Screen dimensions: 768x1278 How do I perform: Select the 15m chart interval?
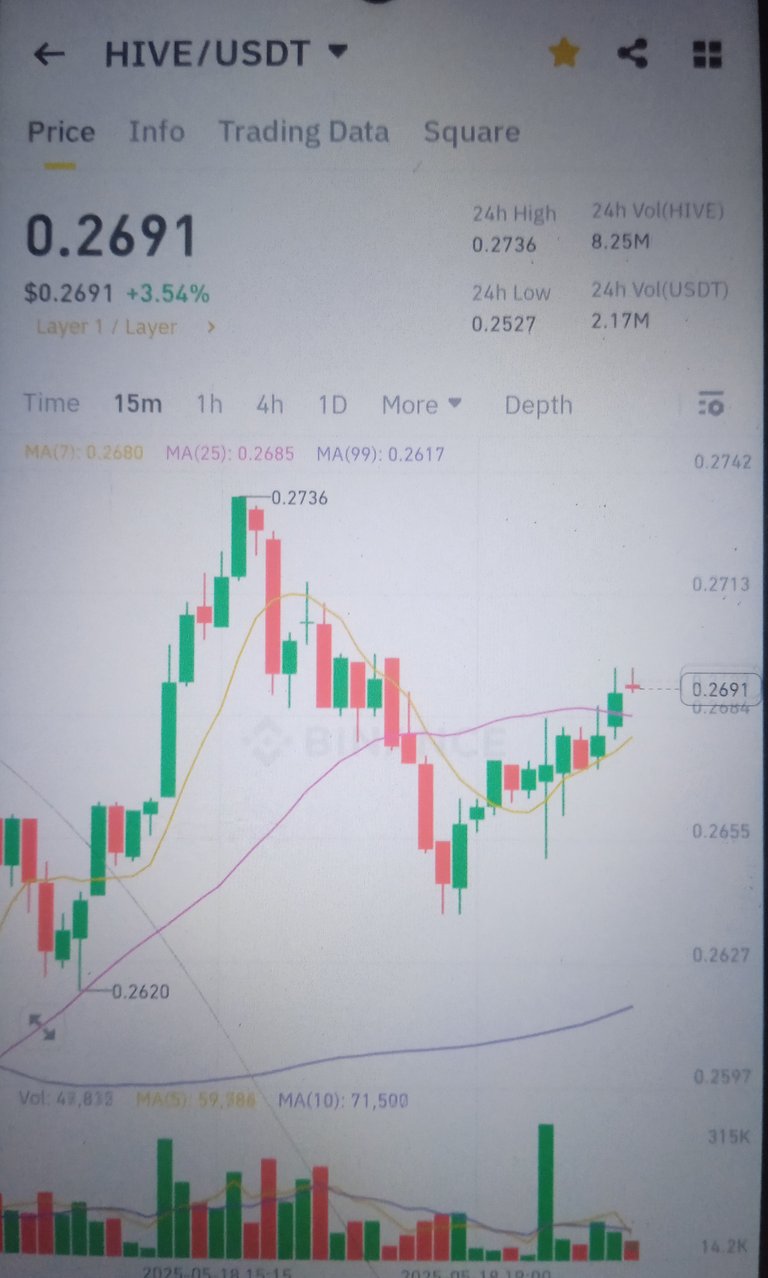click(x=138, y=404)
